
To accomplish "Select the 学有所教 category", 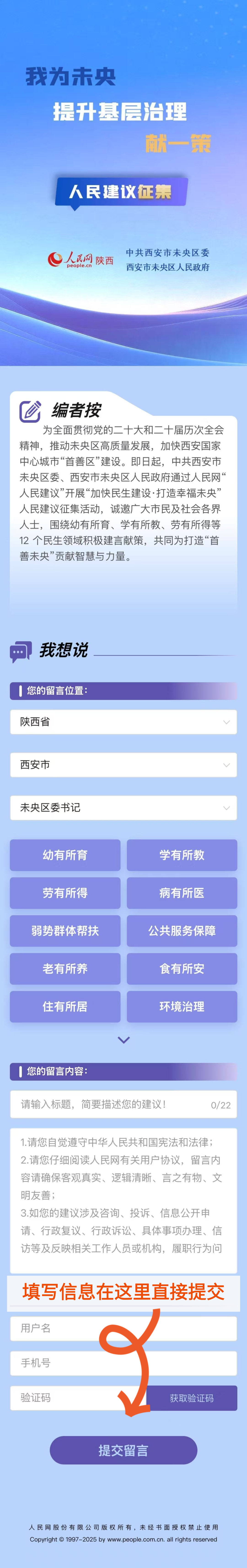I will (x=181, y=855).
